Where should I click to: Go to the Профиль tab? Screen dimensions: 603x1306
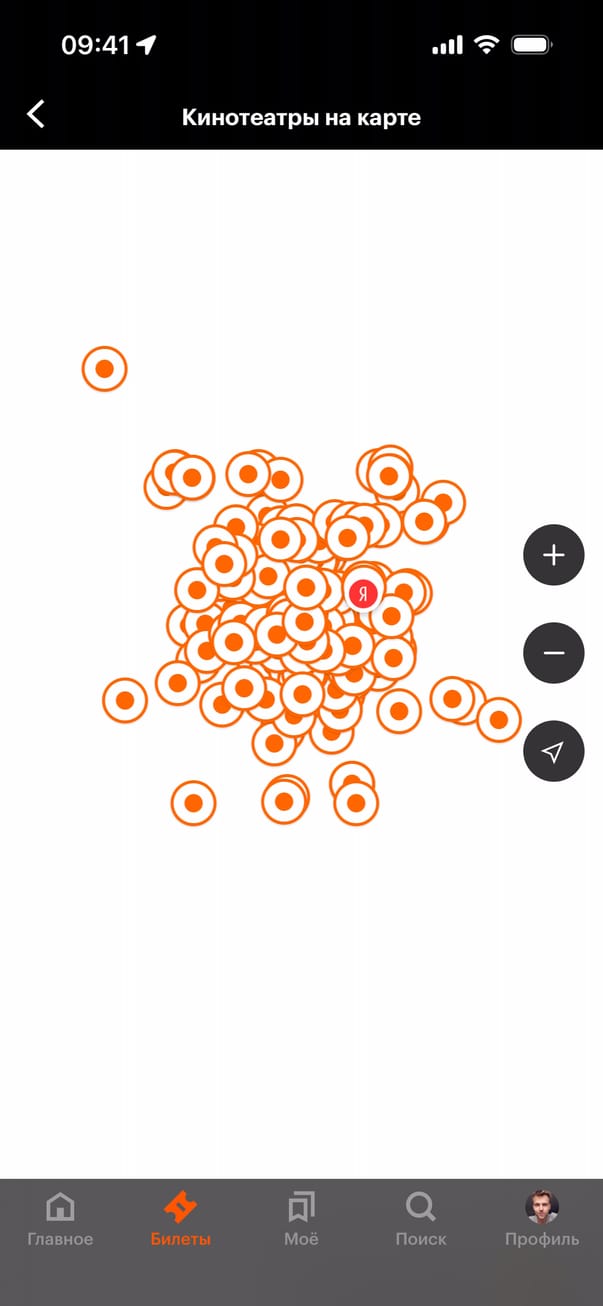[x=541, y=1219]
